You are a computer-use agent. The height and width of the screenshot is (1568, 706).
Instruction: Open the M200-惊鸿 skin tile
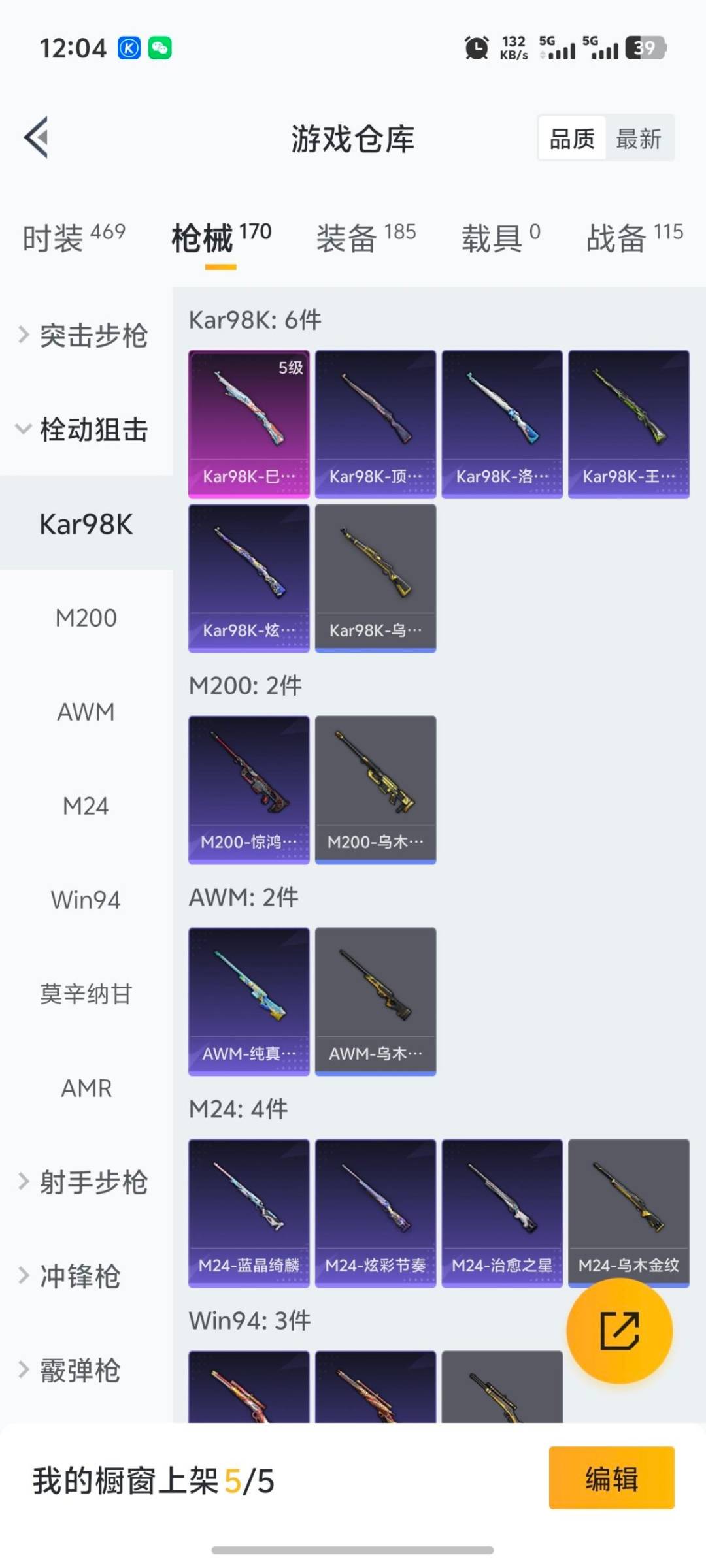tap(248, 789)
